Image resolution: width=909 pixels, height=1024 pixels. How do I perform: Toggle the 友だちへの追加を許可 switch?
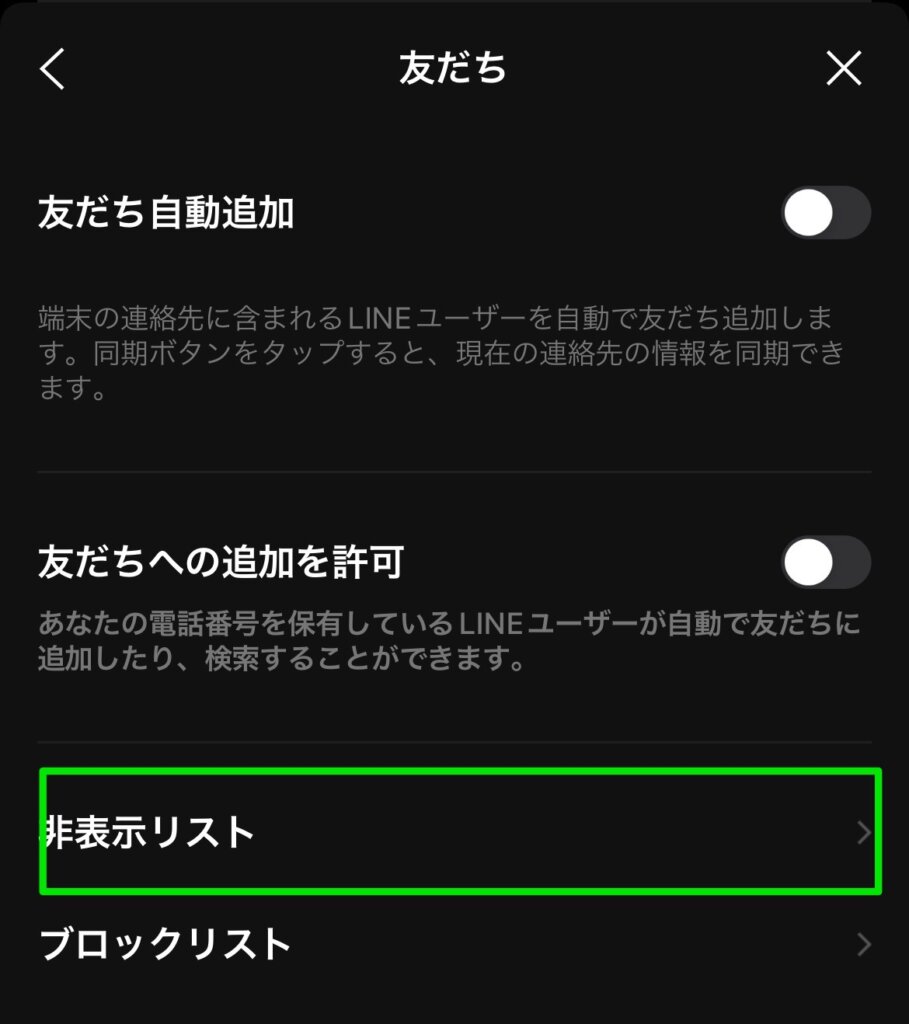[x=825, y=563]
